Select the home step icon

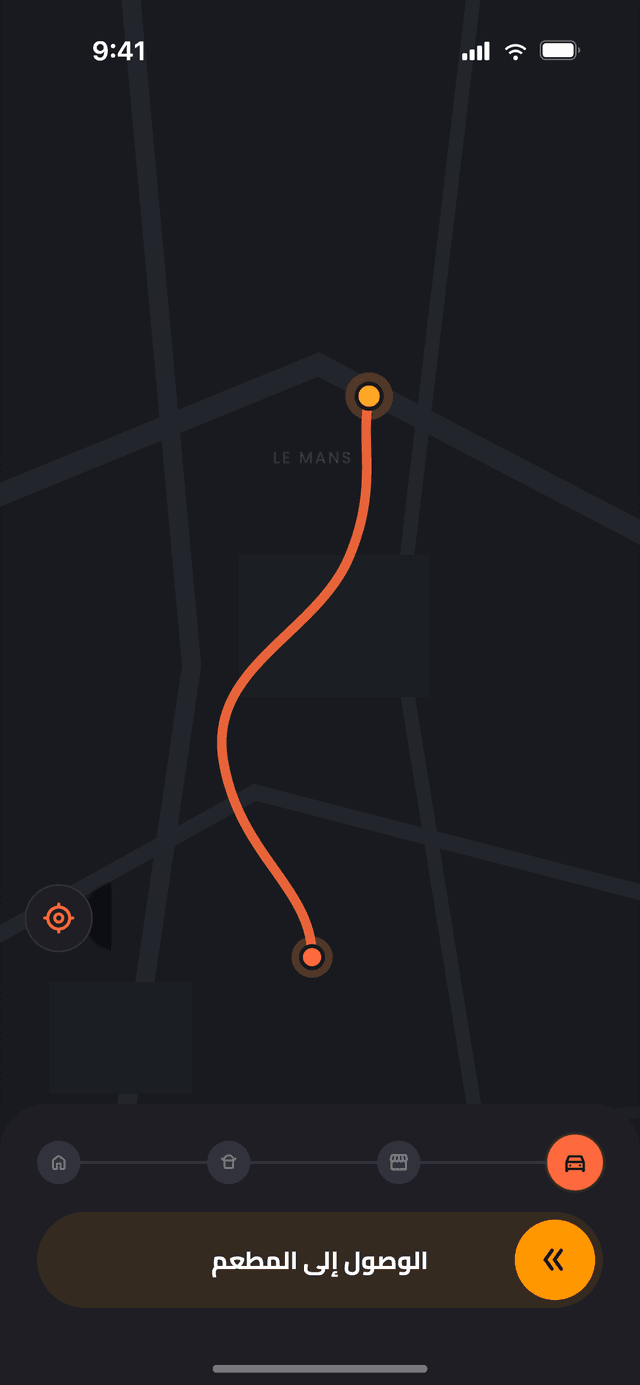59,1163
